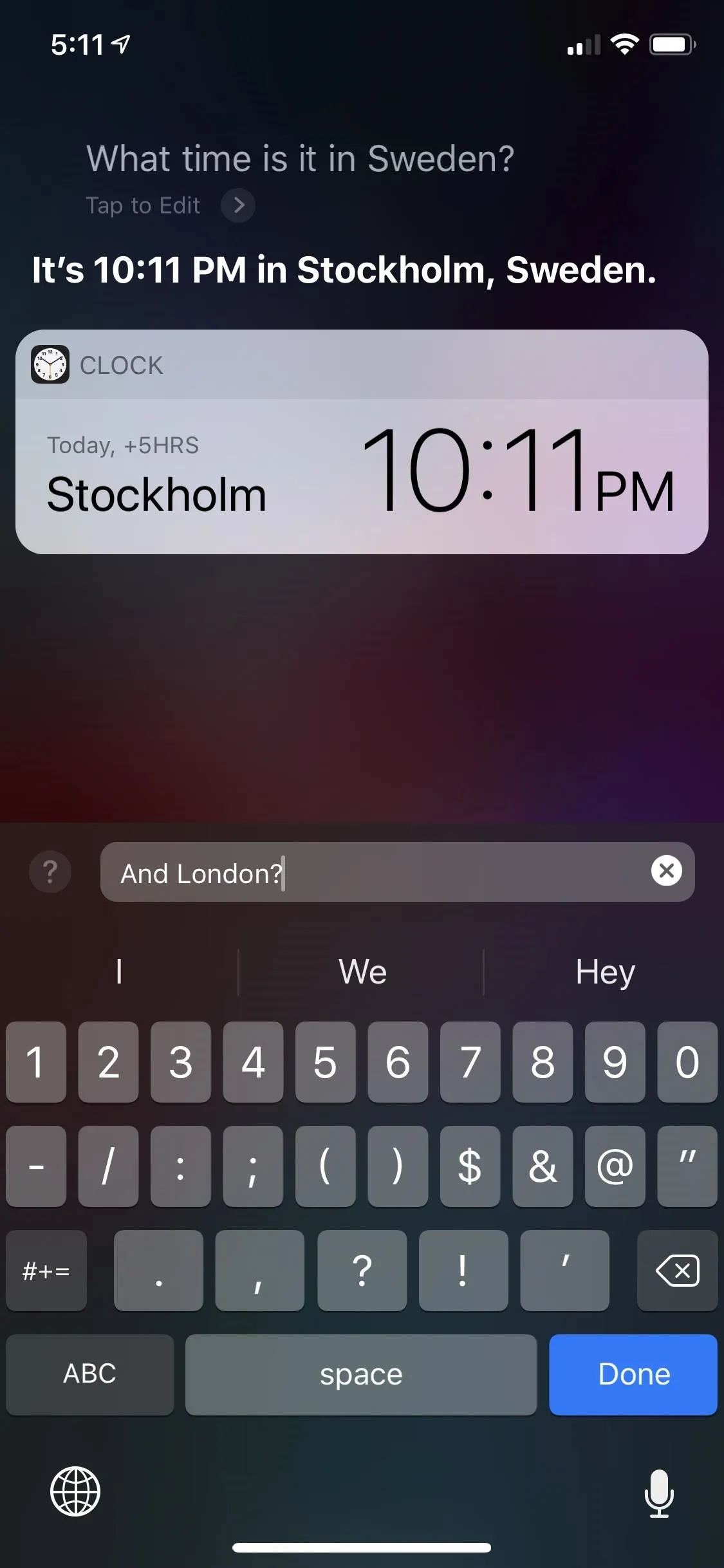
Task: Tap the blue Done key
Action: (x=633, y=1374)
